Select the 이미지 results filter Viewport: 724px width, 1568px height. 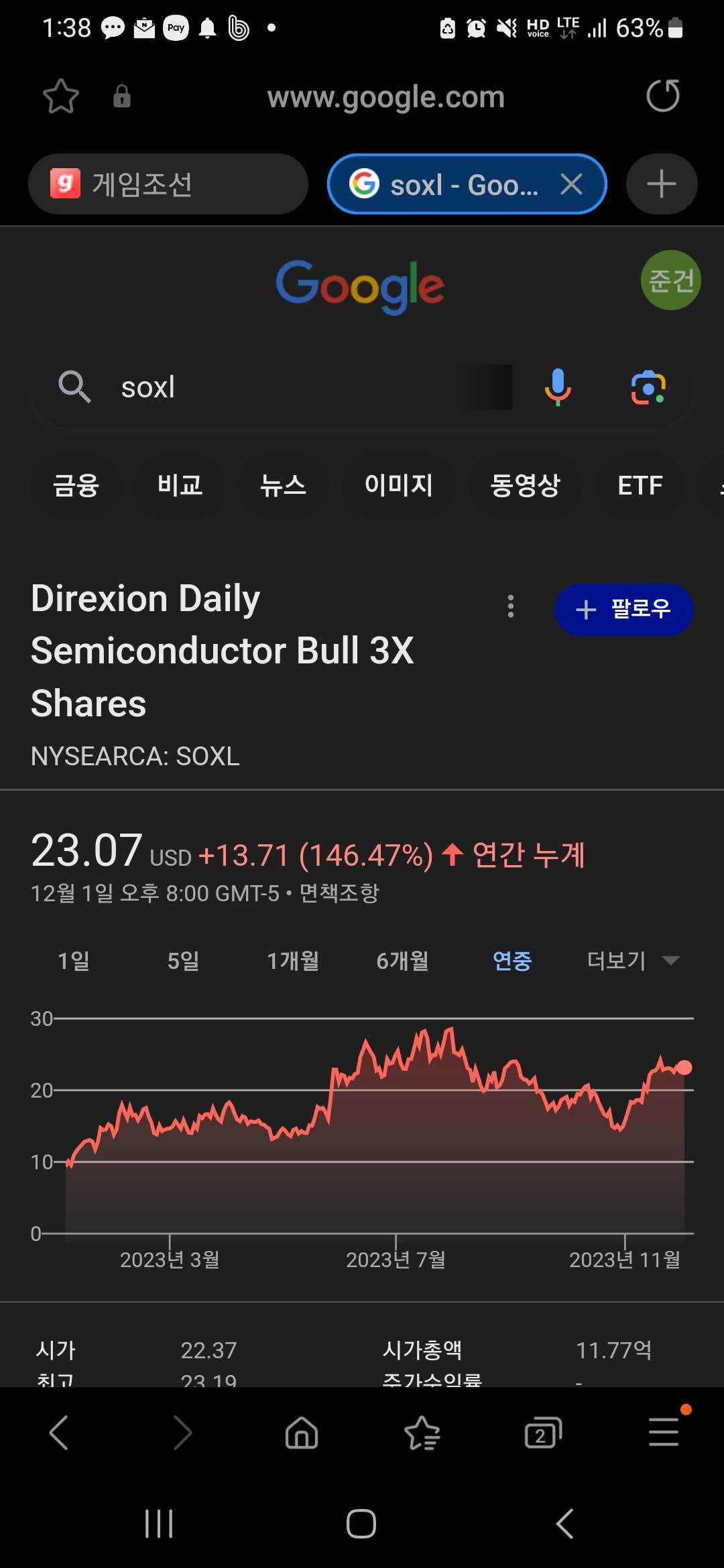(398, 485)
